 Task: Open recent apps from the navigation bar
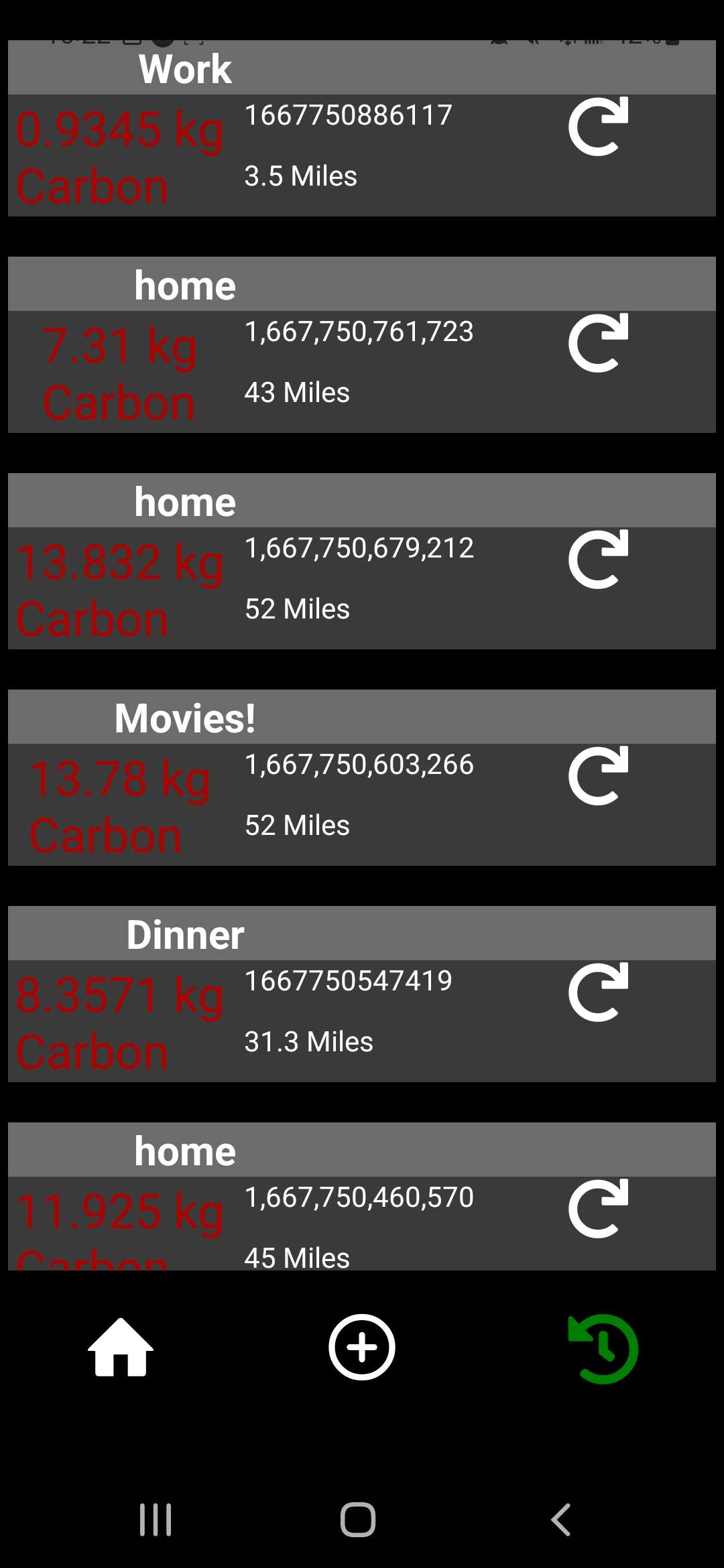(156, 1520)
